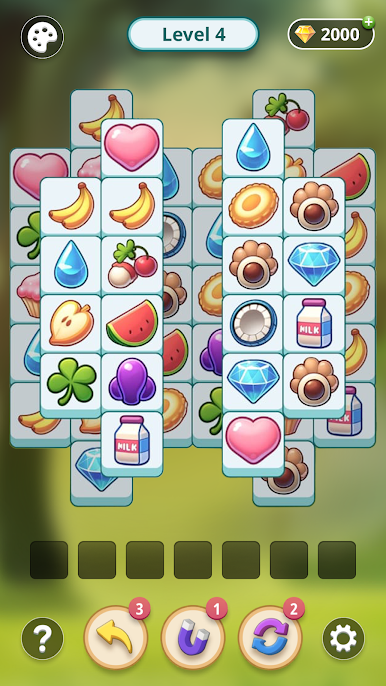Open the theme palette icon
This screenshot has height=686, width=386.
tap(42, 37)
